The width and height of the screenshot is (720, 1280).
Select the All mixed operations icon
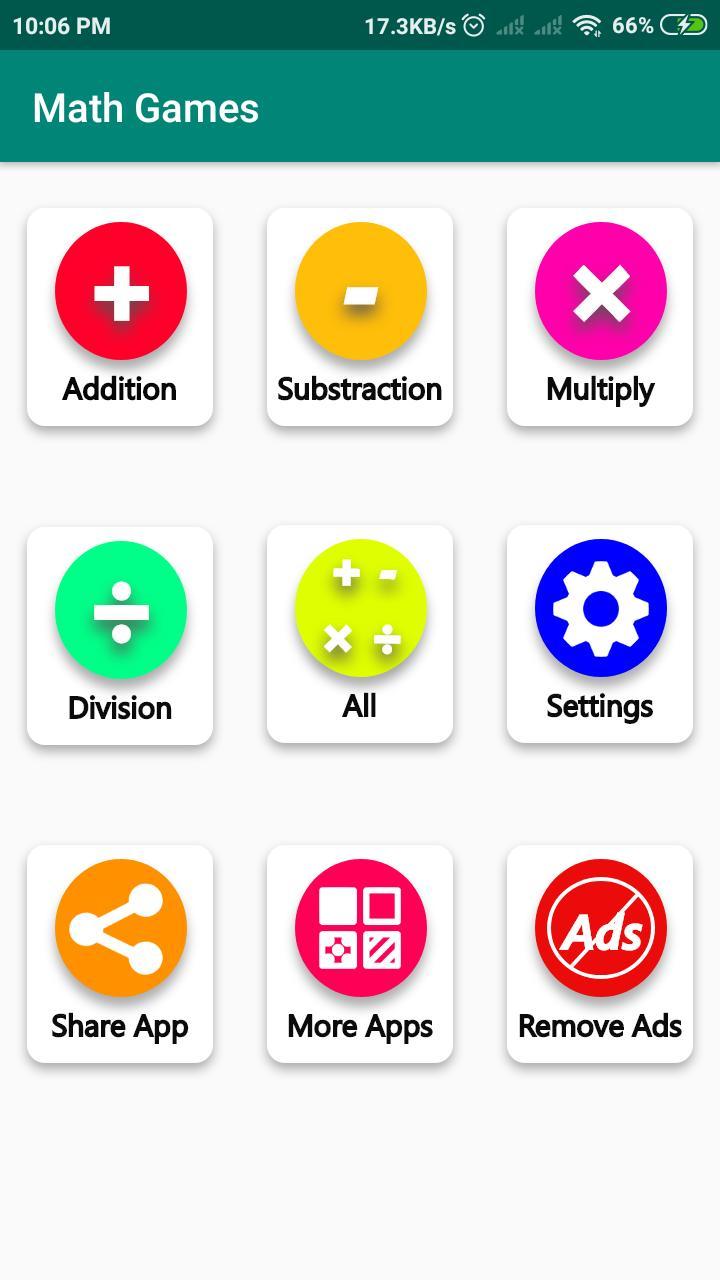tap(359, 609)
